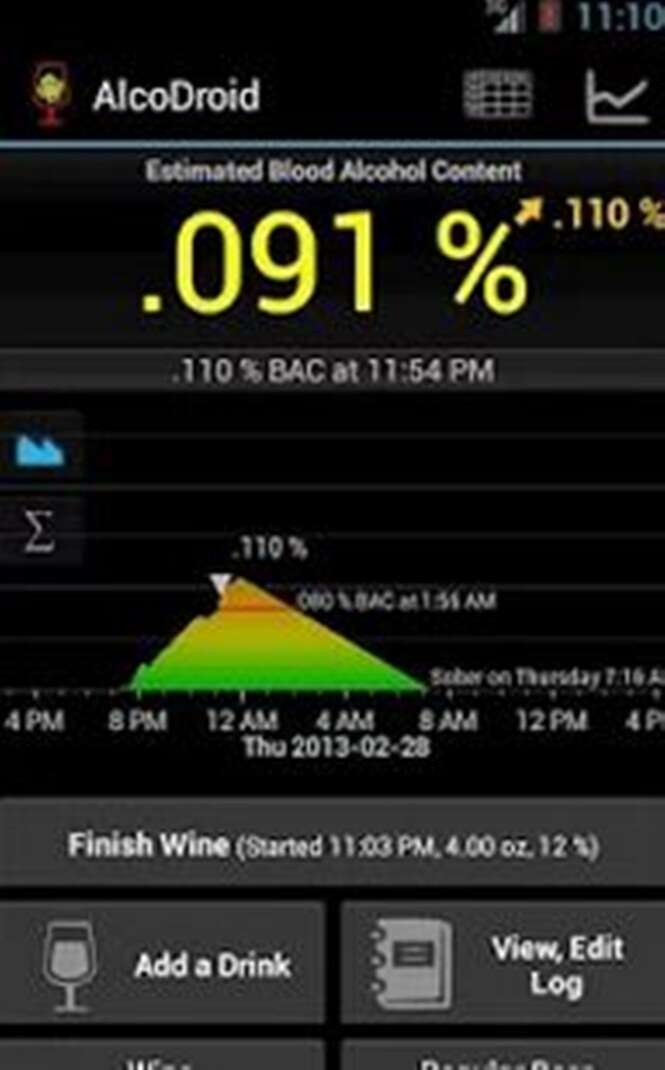Select the area chart view icon
This screenshot has width=665, height=1070.
point(40,452)
